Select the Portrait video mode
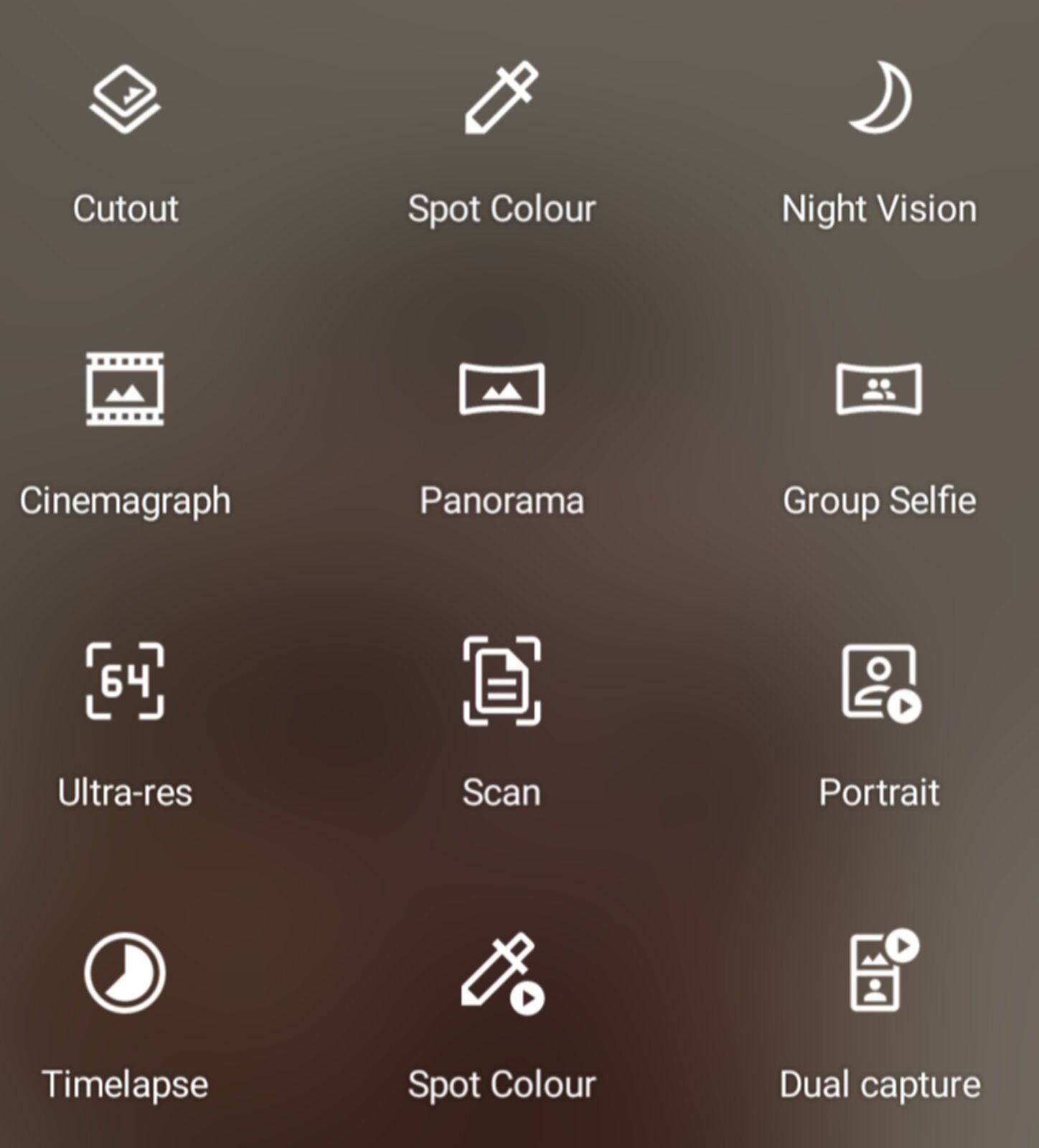 [879, 681]
